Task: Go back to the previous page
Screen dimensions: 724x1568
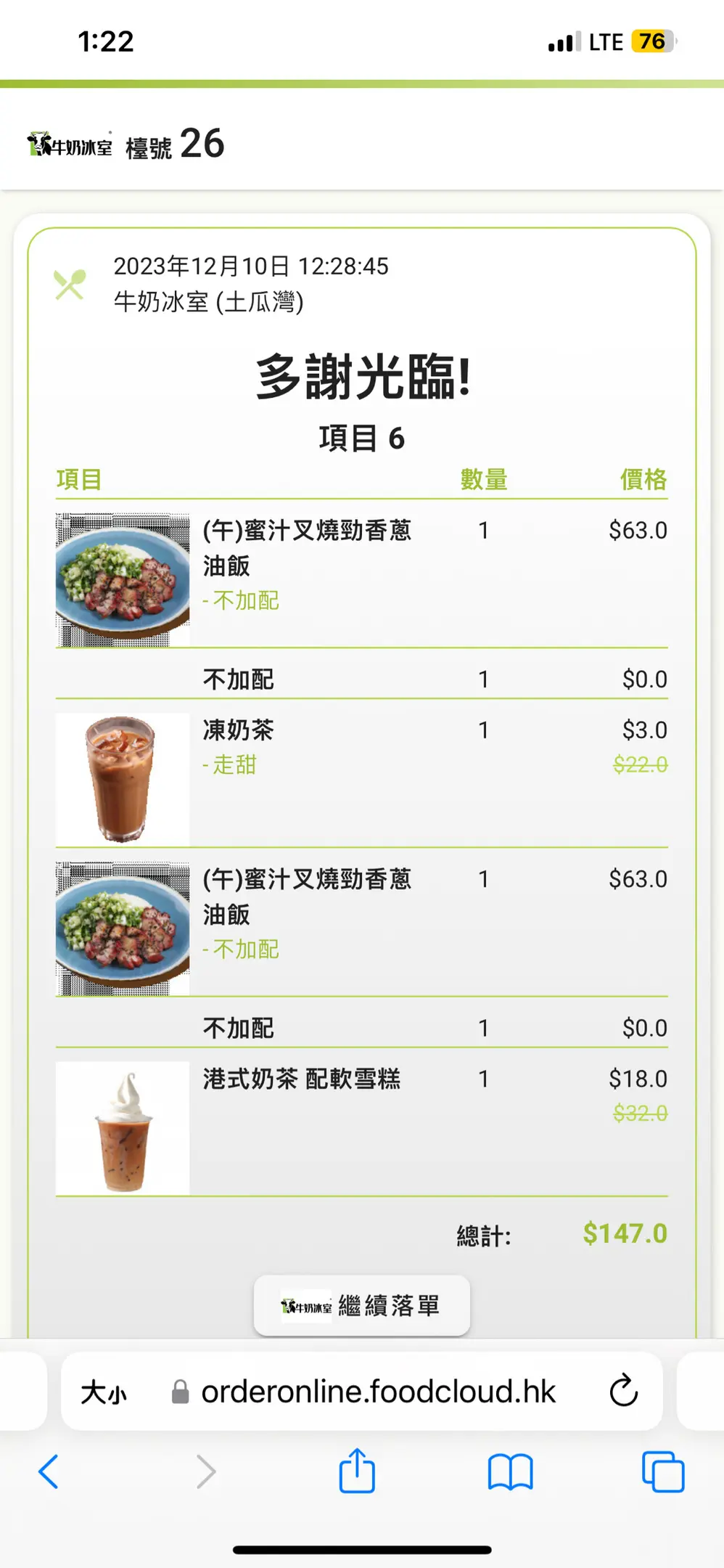Action: pos(49,1472)
